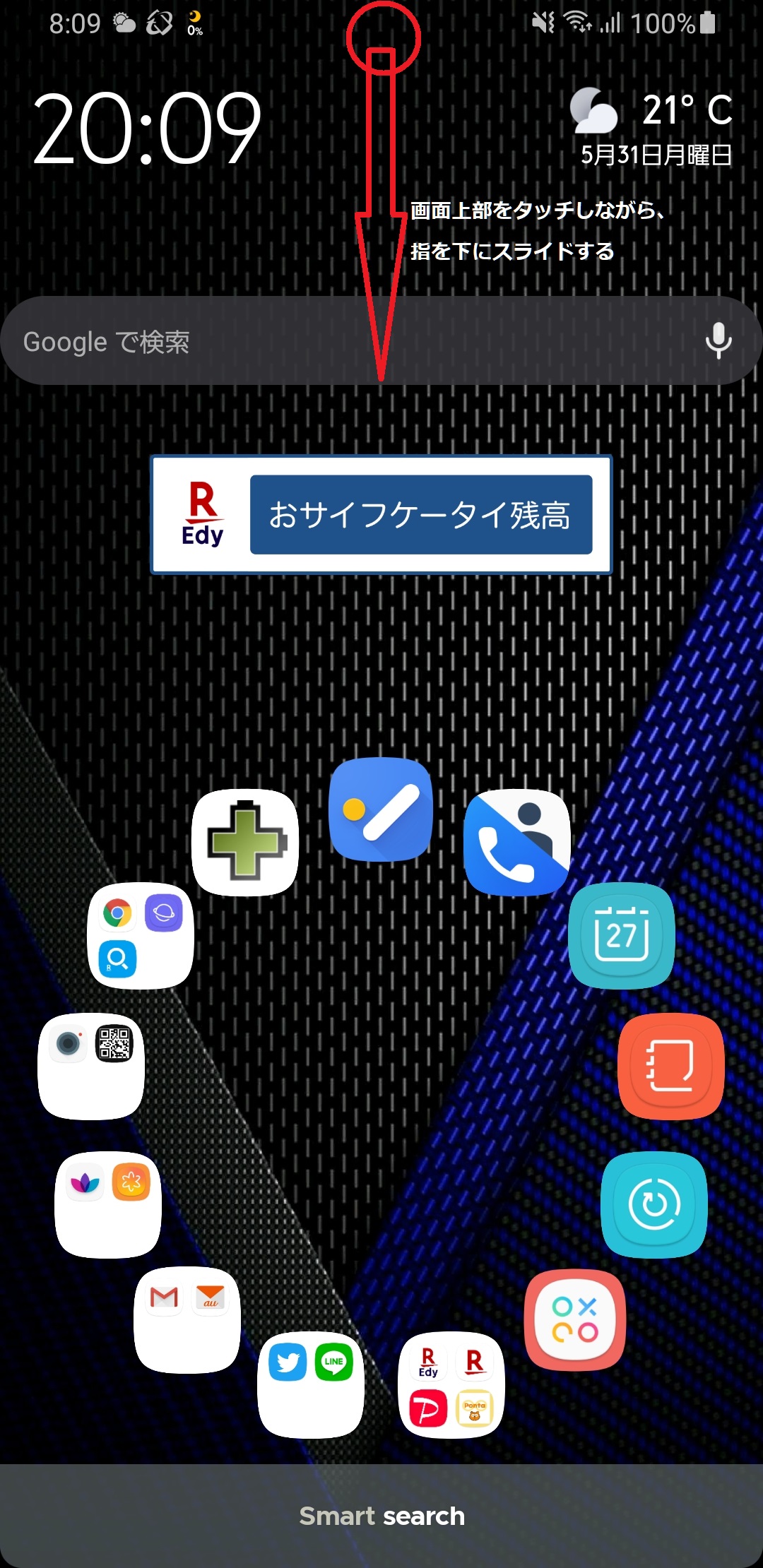The height and width of the screenshot is (1568, 763).
Task: Open Smart search at the bottom
Action: [x=381, y=1516]
